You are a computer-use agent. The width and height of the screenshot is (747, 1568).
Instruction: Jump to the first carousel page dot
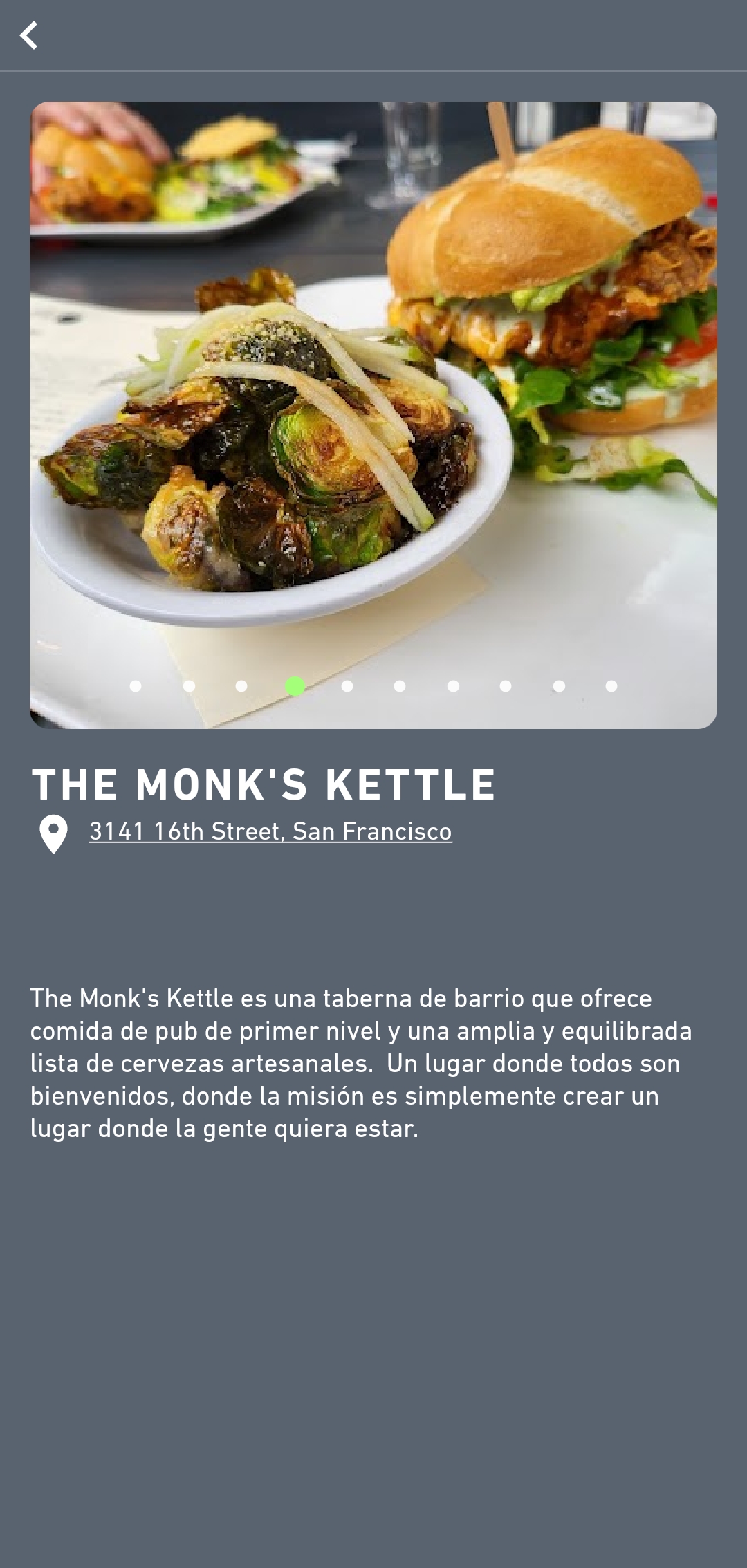136,686
